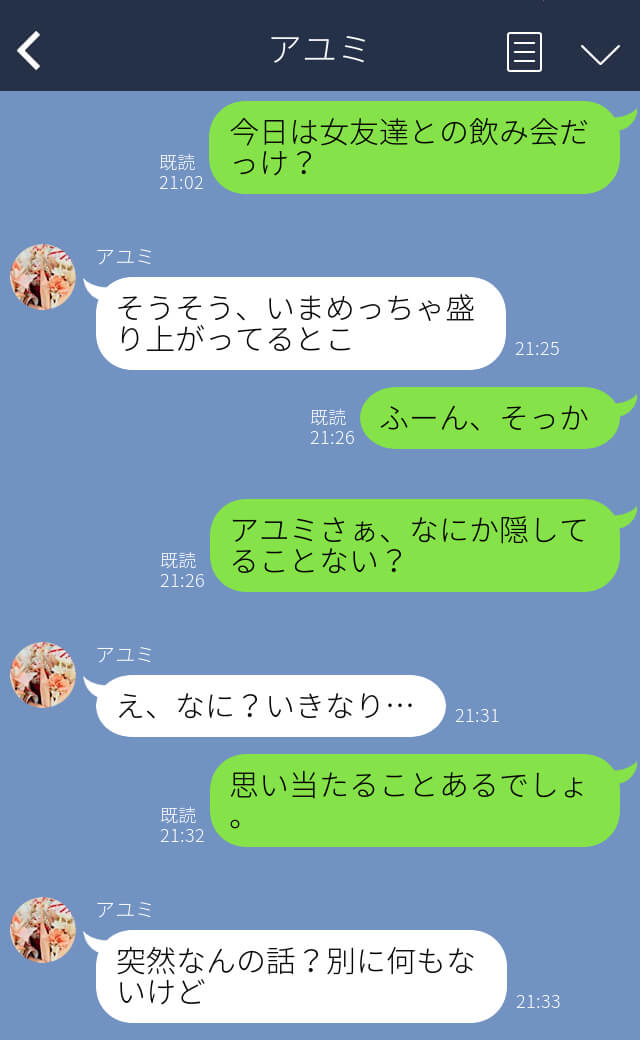View アユミ's profile from 突然なんの話 message
This screenshot has width=640, height=1040.
(43, 930)
